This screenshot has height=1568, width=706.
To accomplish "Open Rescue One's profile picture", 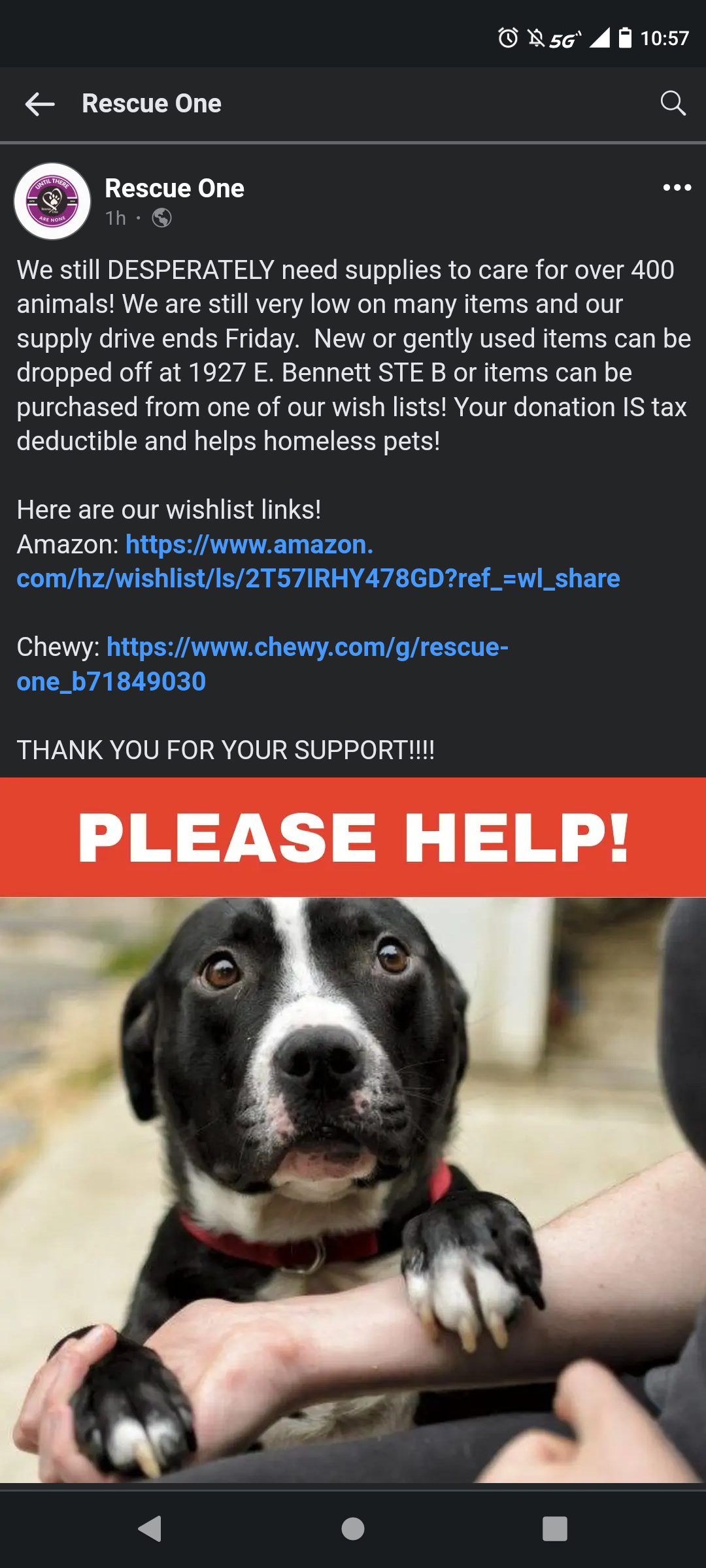I will click(52, 201).
